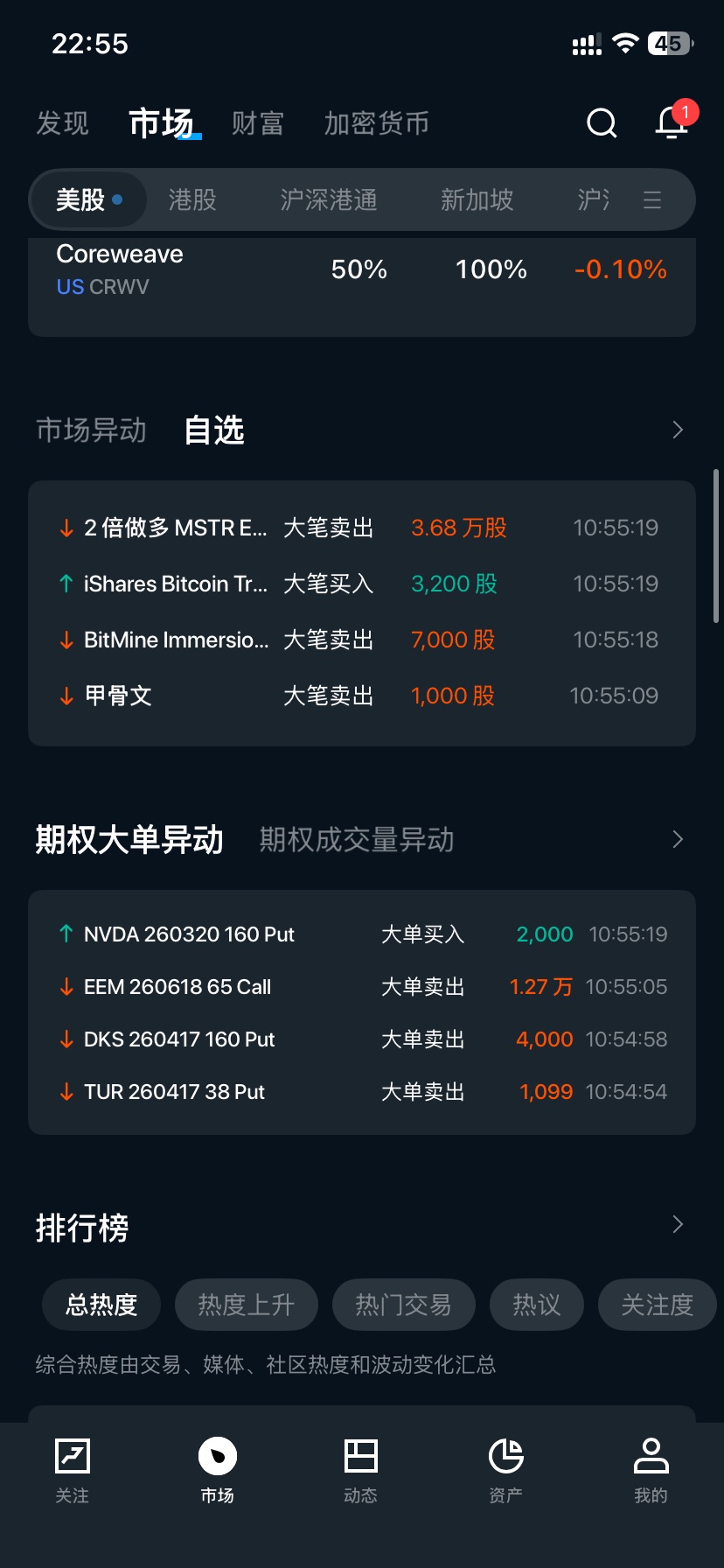Switch to the 财富 top tab
The image size is (724, 1568).
point(257,123)
